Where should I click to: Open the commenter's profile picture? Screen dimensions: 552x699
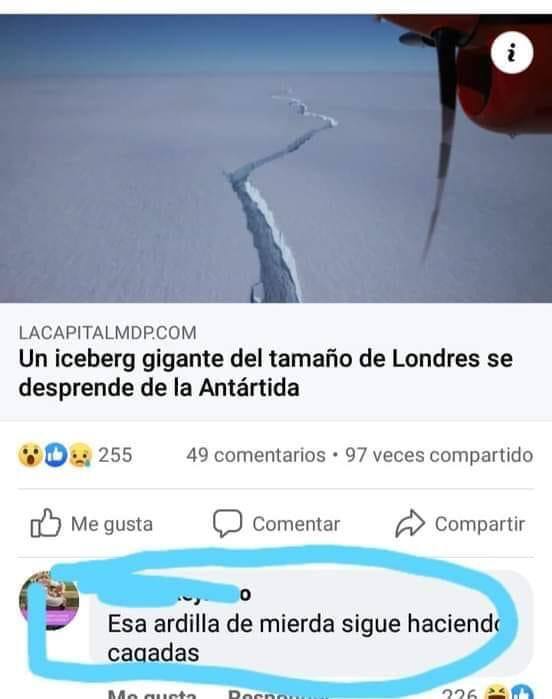point(49,600)
